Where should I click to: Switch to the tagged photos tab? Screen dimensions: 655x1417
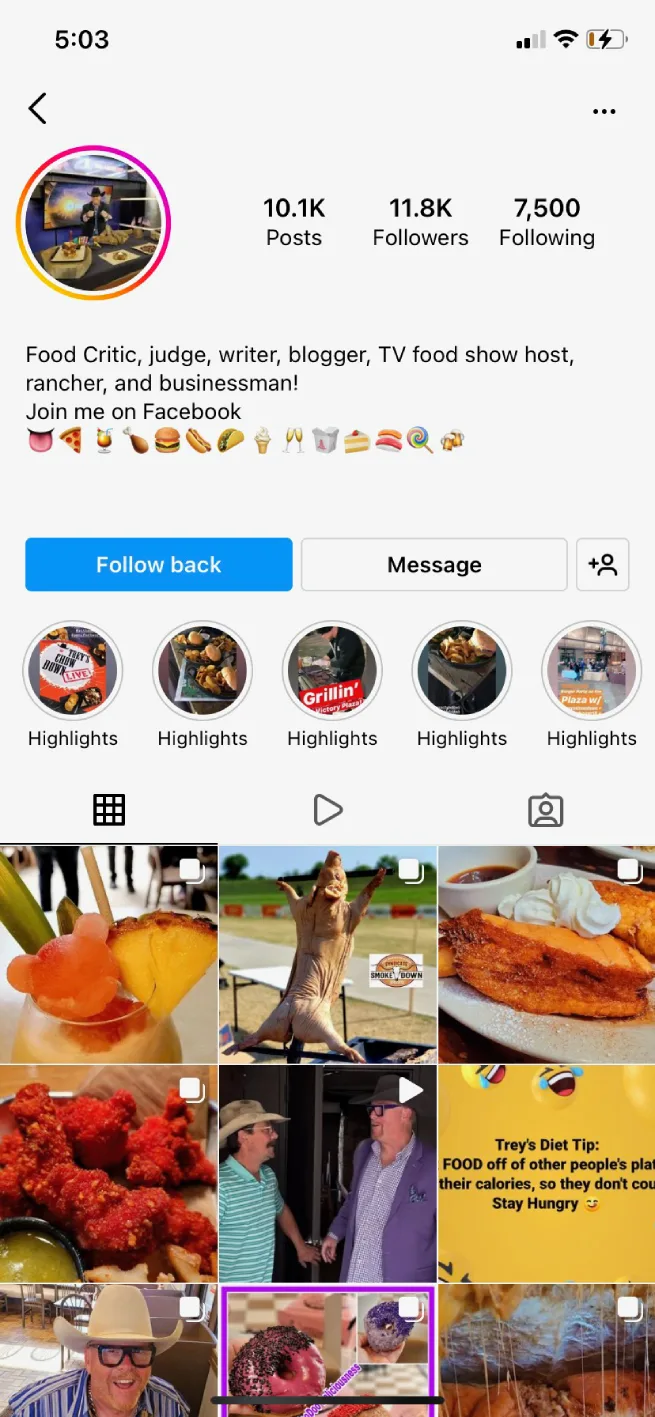point(545,810)
